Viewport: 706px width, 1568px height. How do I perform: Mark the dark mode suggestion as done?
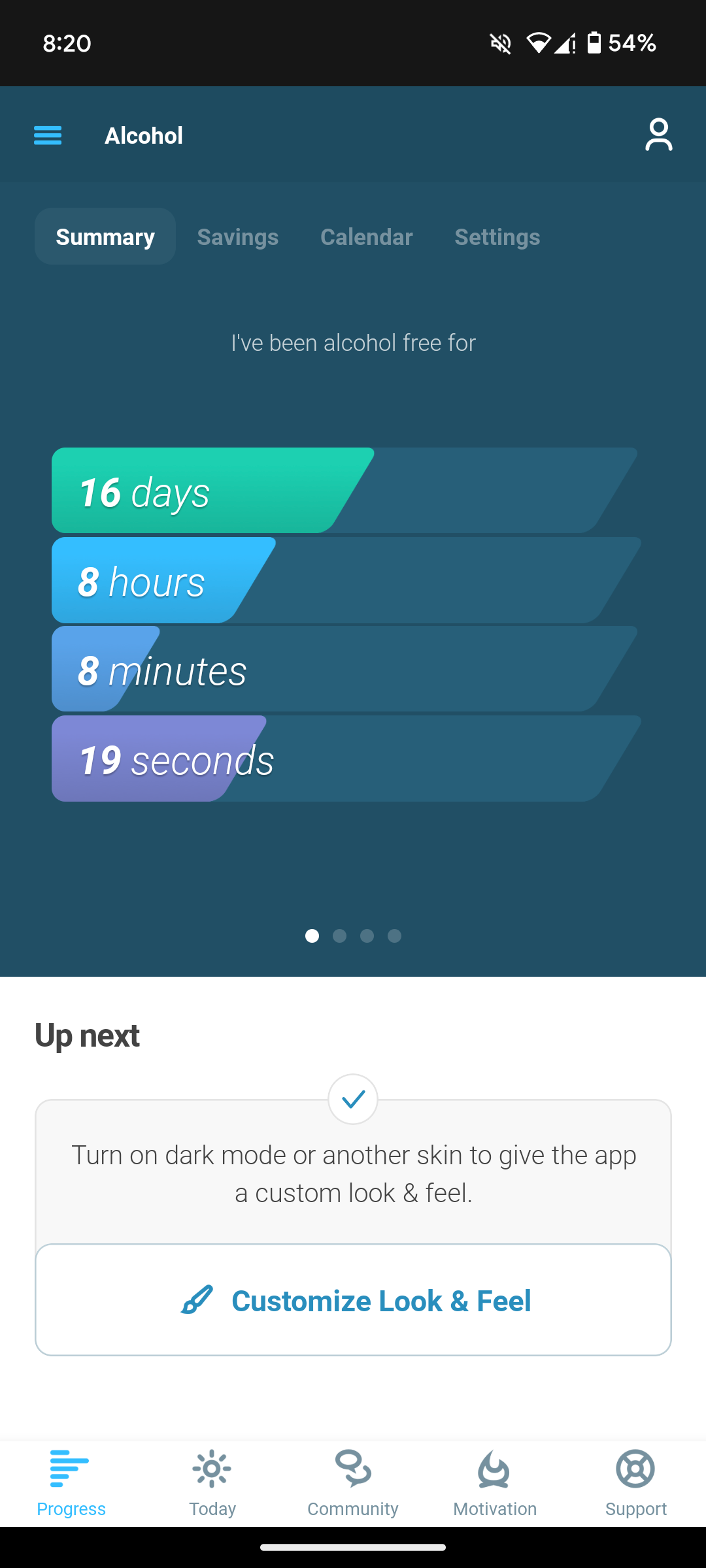pyautogui.click(x=353, y=1099)
